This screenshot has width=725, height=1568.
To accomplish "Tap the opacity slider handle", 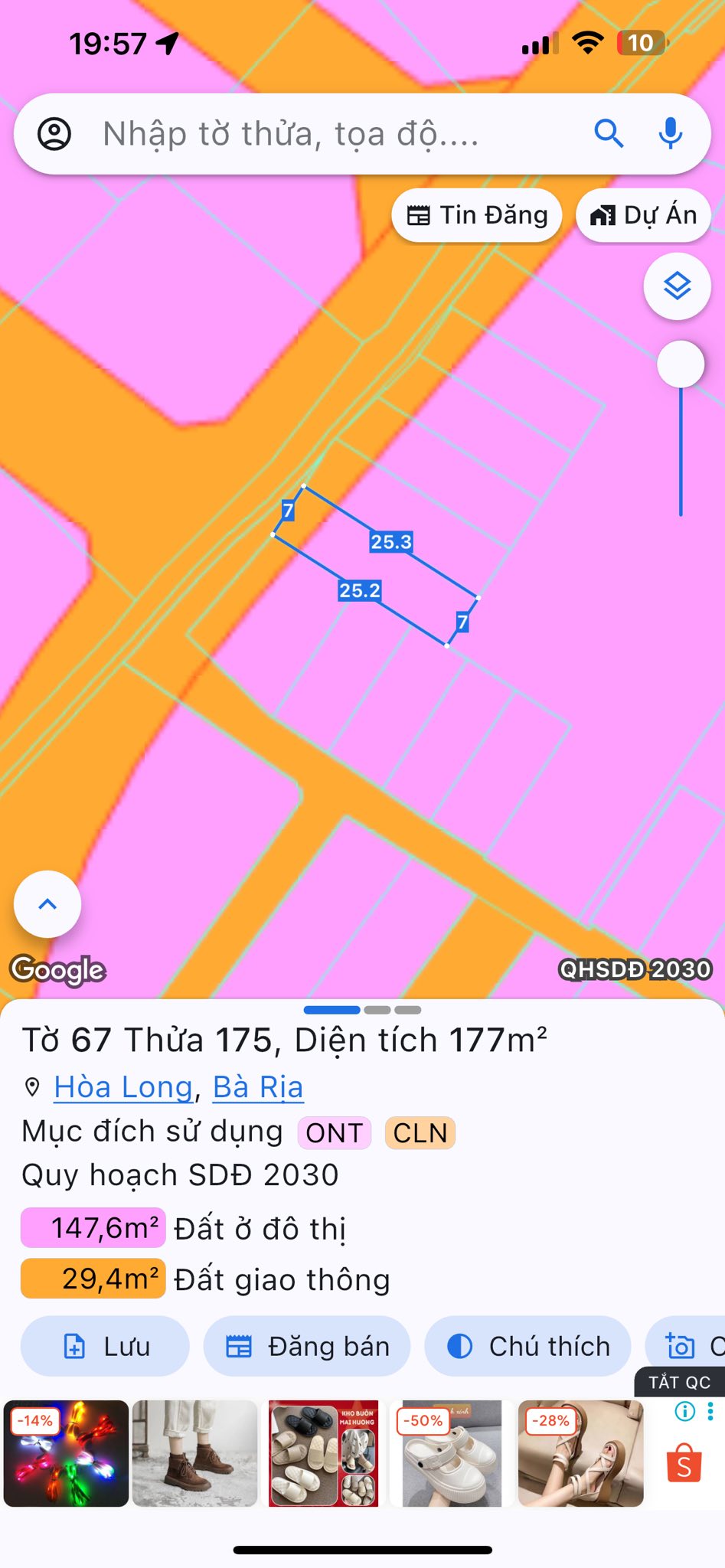I will pyautogui.click(x=680, y=364).
